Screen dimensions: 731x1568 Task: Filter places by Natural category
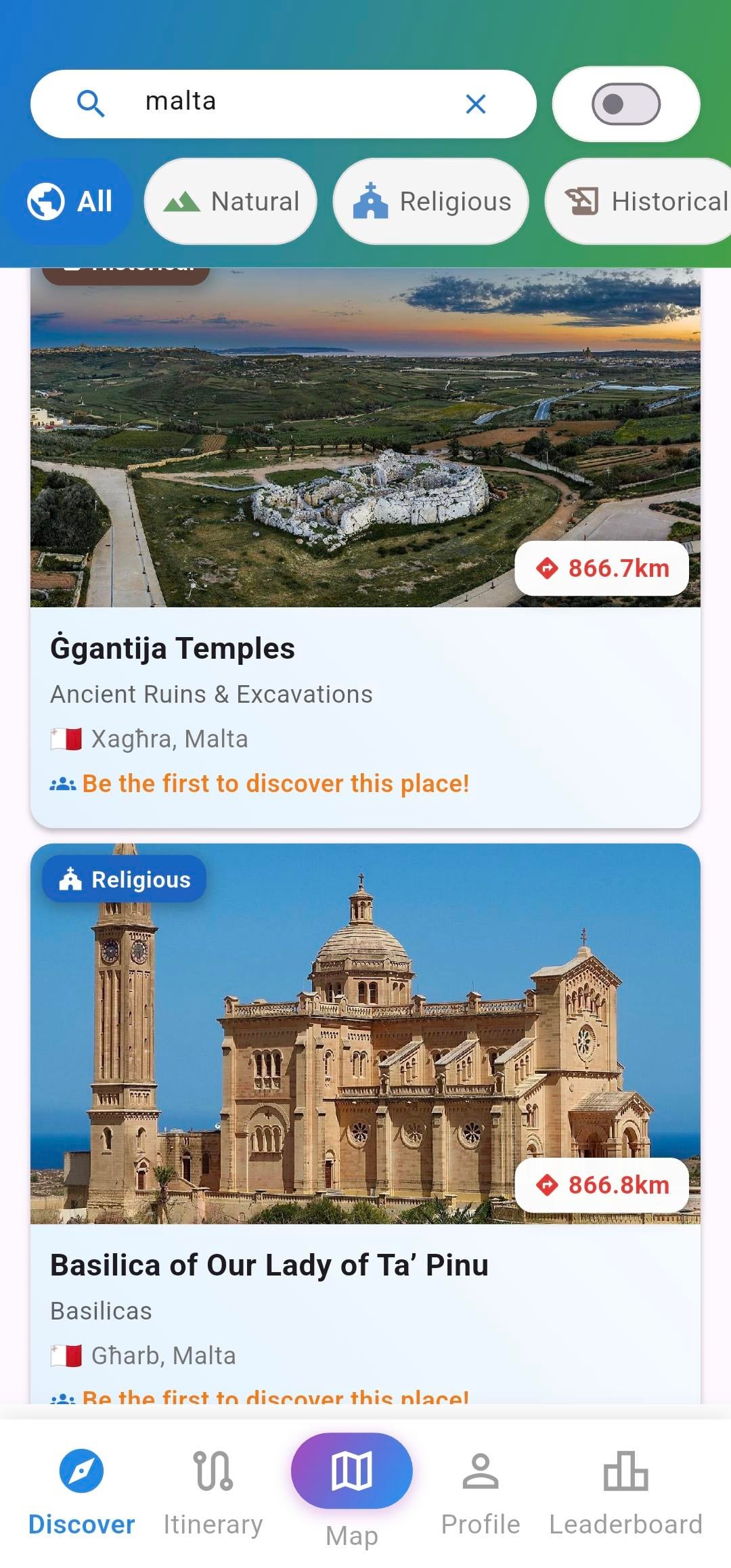coord(231,201)
